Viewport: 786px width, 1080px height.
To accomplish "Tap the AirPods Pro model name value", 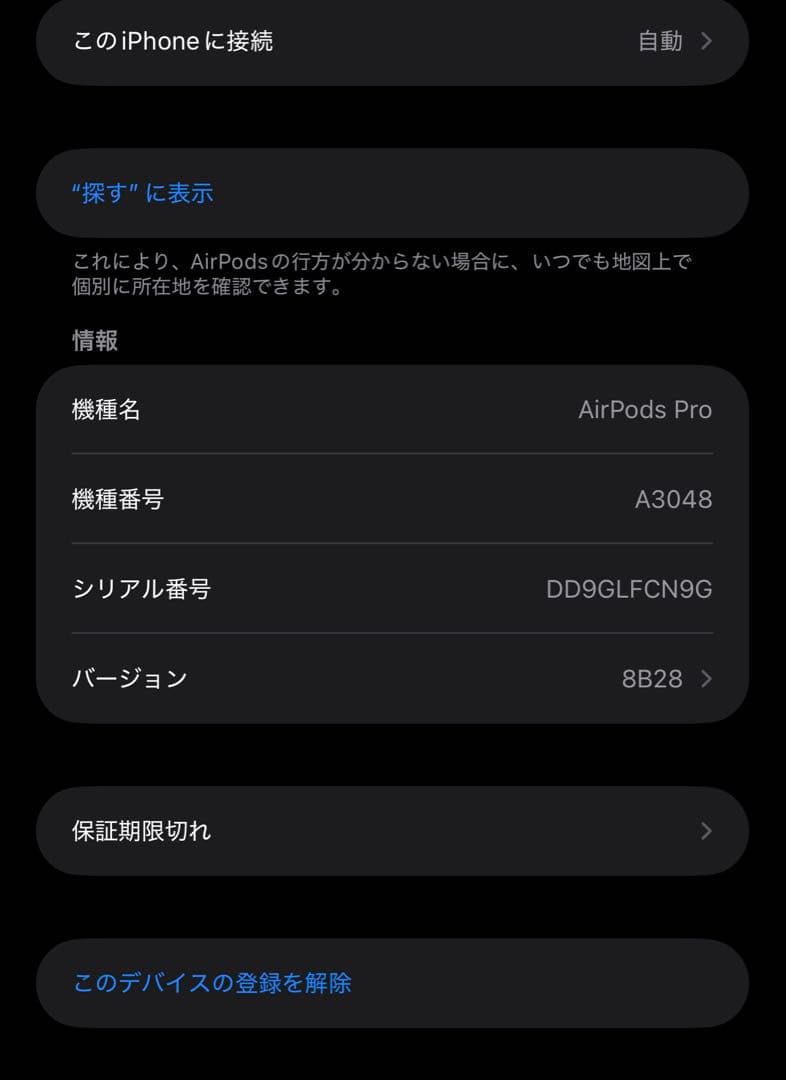I will click(x=646, y=410).
